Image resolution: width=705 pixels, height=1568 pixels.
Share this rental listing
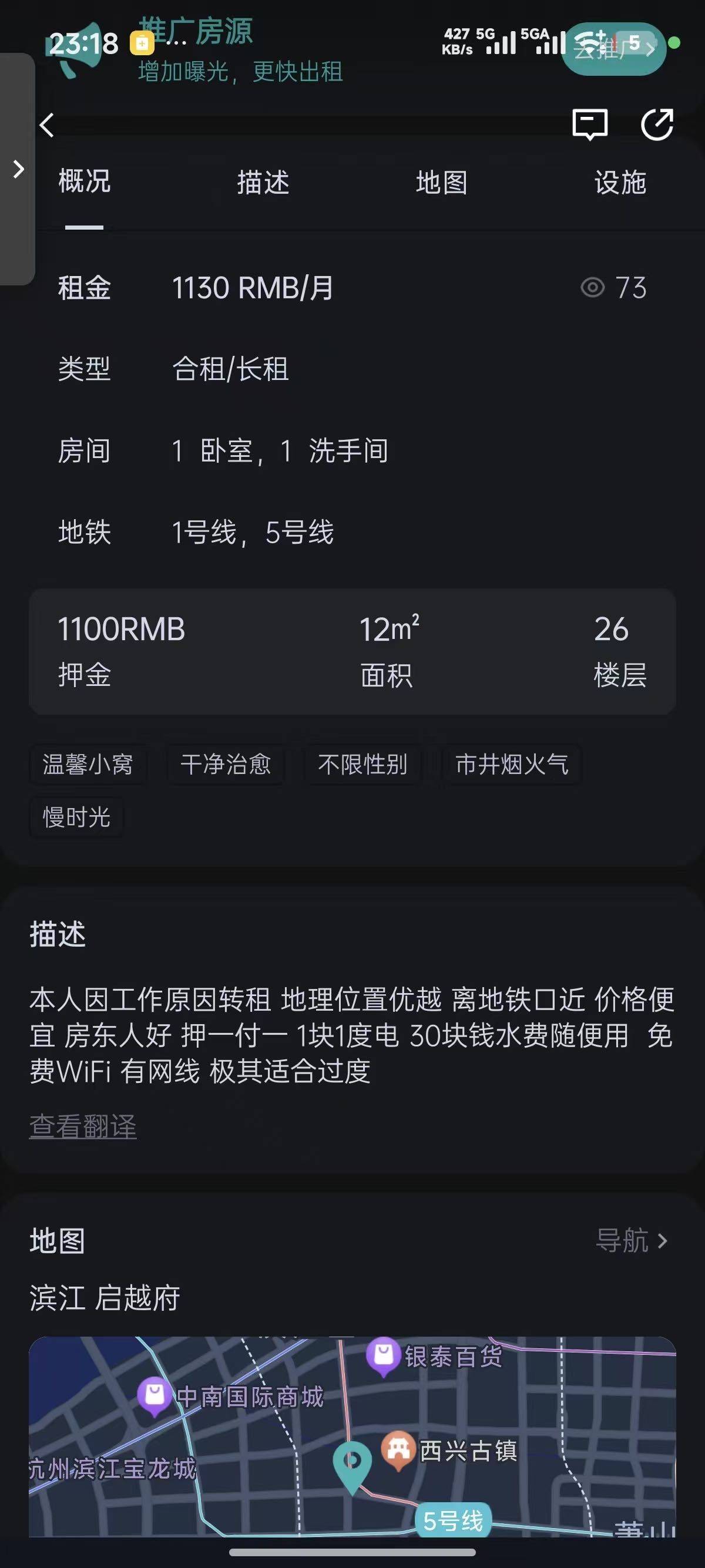tap(657, 124)
